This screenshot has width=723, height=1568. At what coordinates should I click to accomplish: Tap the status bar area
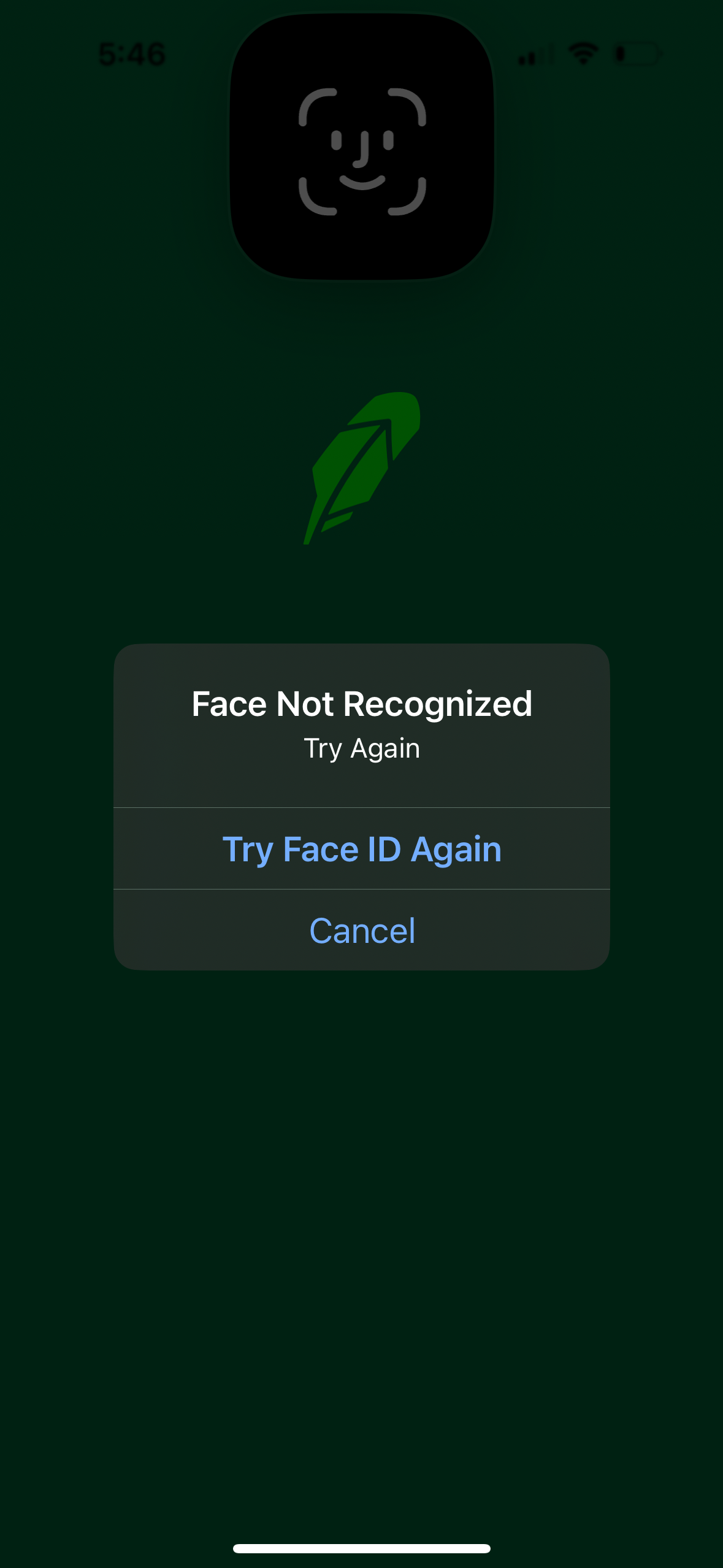(362, 53)
